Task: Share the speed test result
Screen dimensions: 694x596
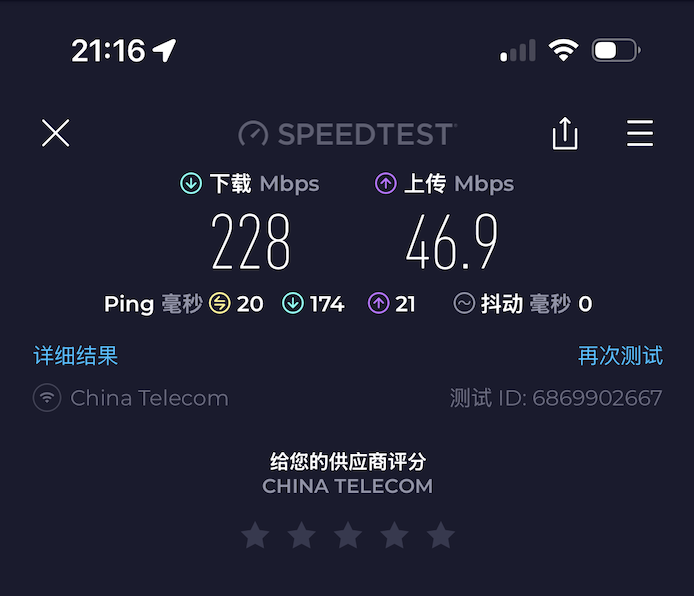Action: [565, 133]
